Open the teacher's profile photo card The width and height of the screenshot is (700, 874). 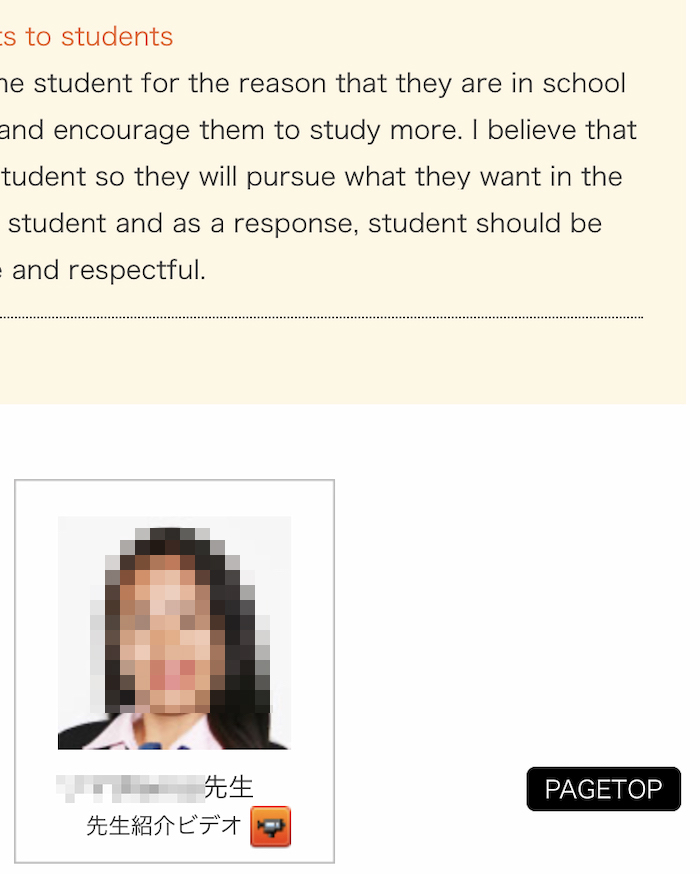click(174, 632)
